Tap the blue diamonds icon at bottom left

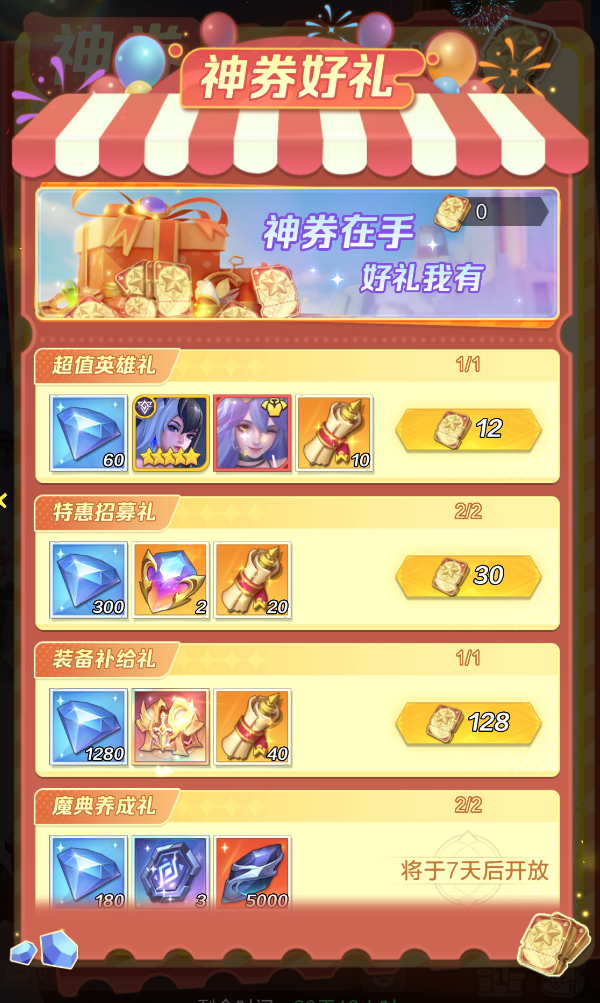[x=44, y=949]
